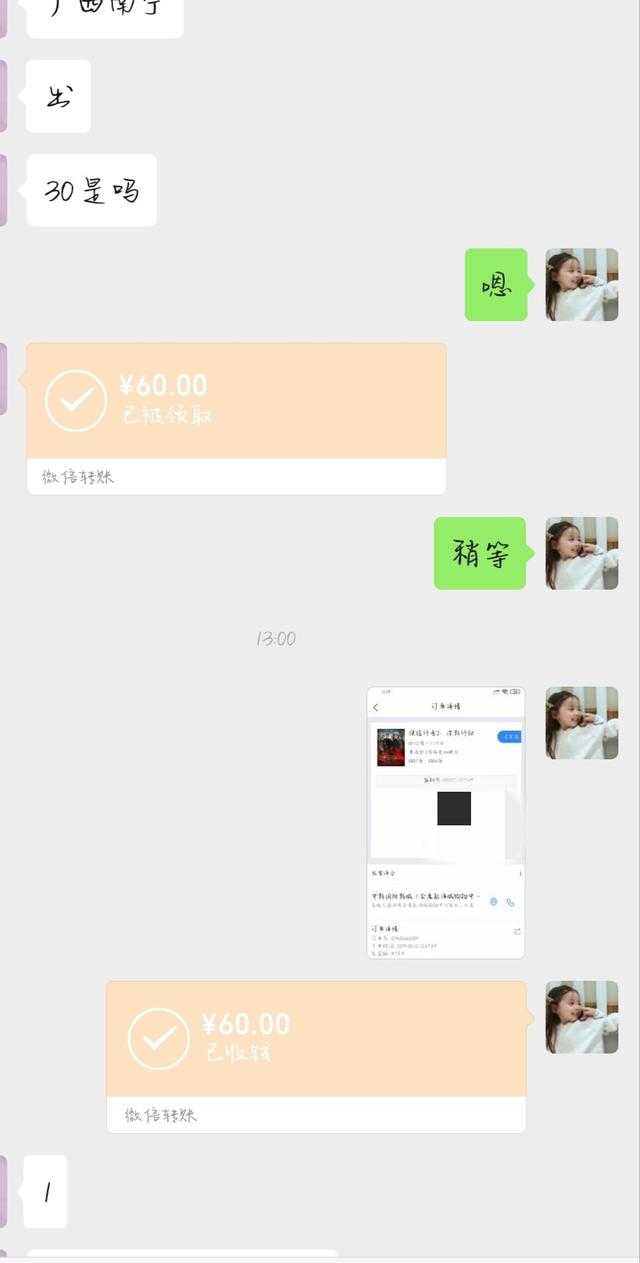This screenshot has height=1263, width=640.
Task: Open the ¥60.00 transfer marked 已被领取
Action: [x=236, y=418]
